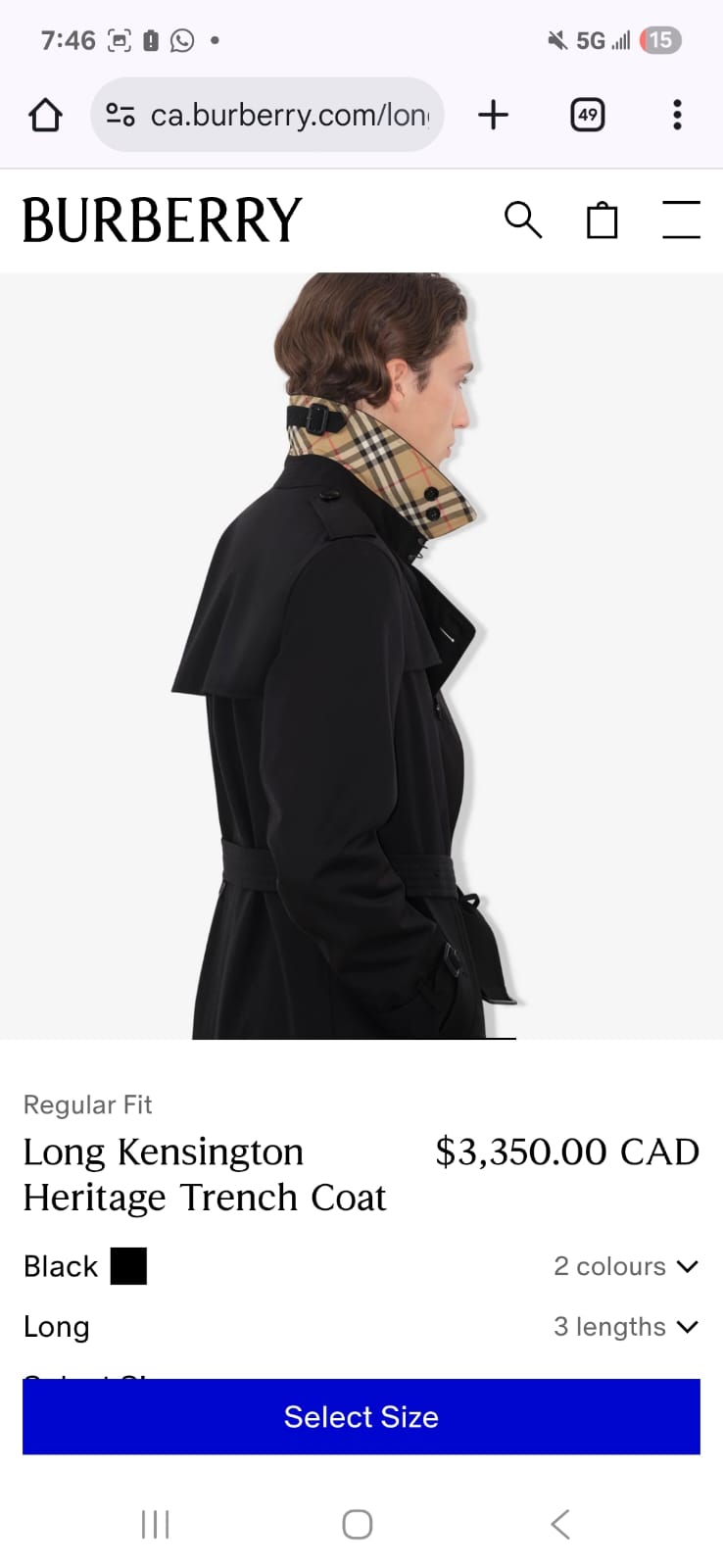Open the recent apps view

(x=156, y=1524)
